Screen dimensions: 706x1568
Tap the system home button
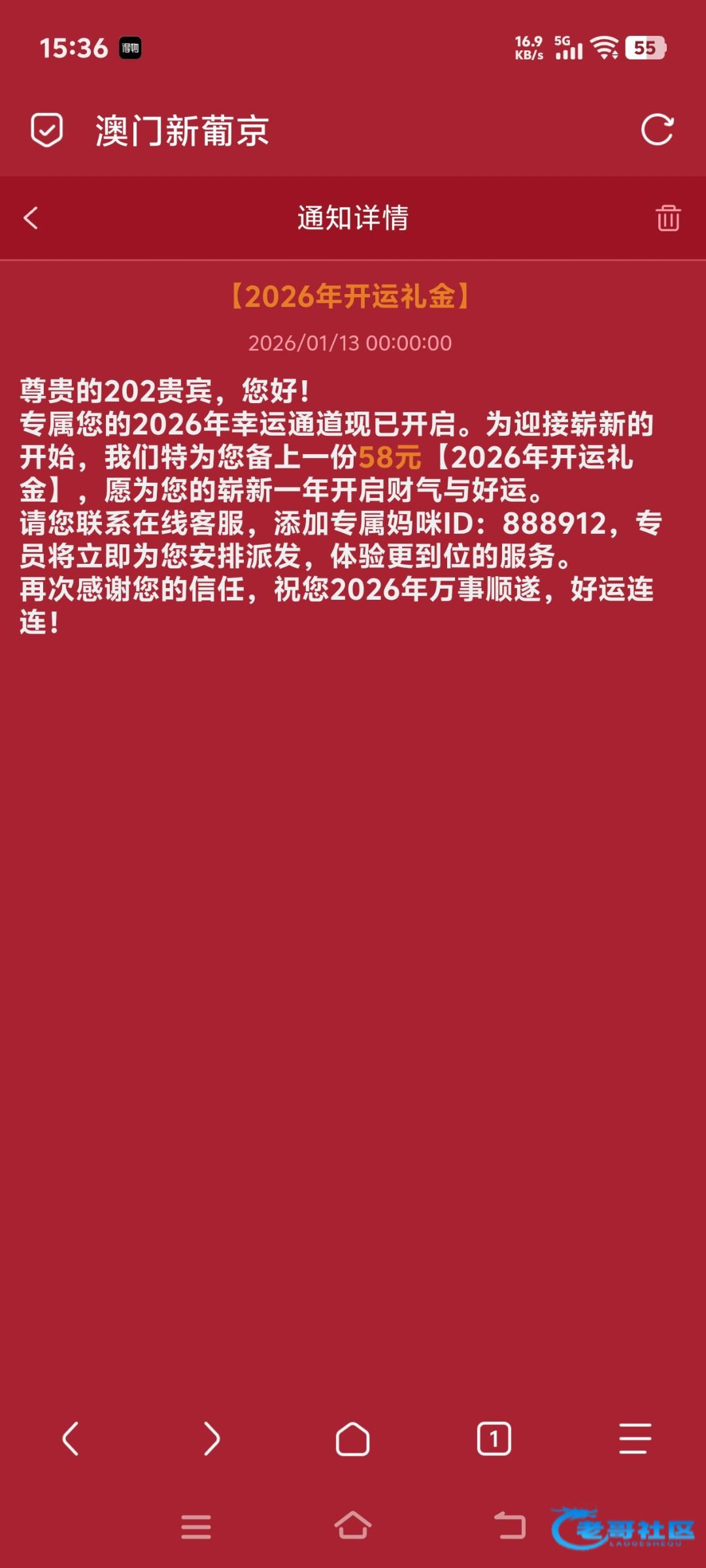coord(353,1526)
